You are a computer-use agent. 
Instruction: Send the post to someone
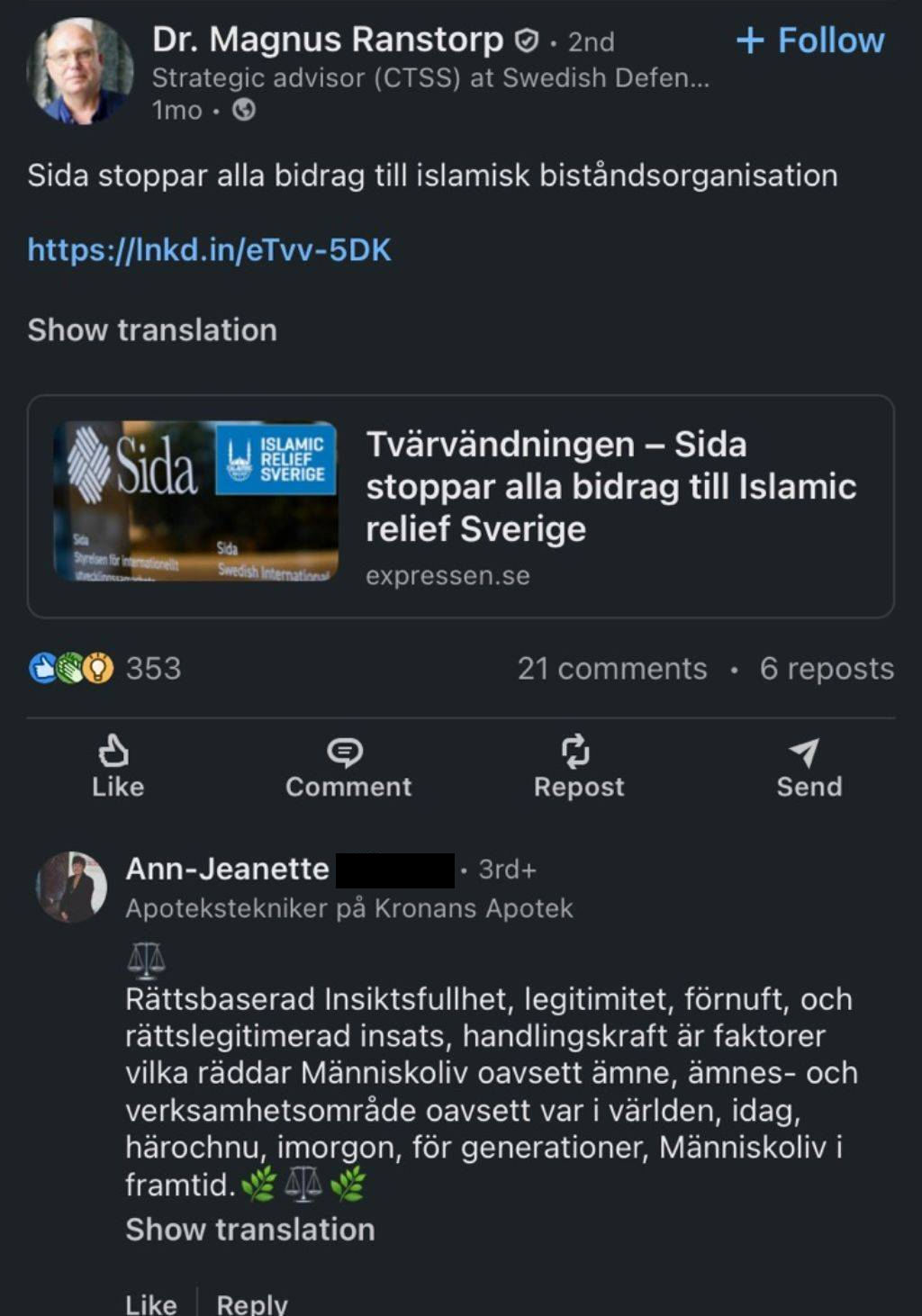pos(808,767)
